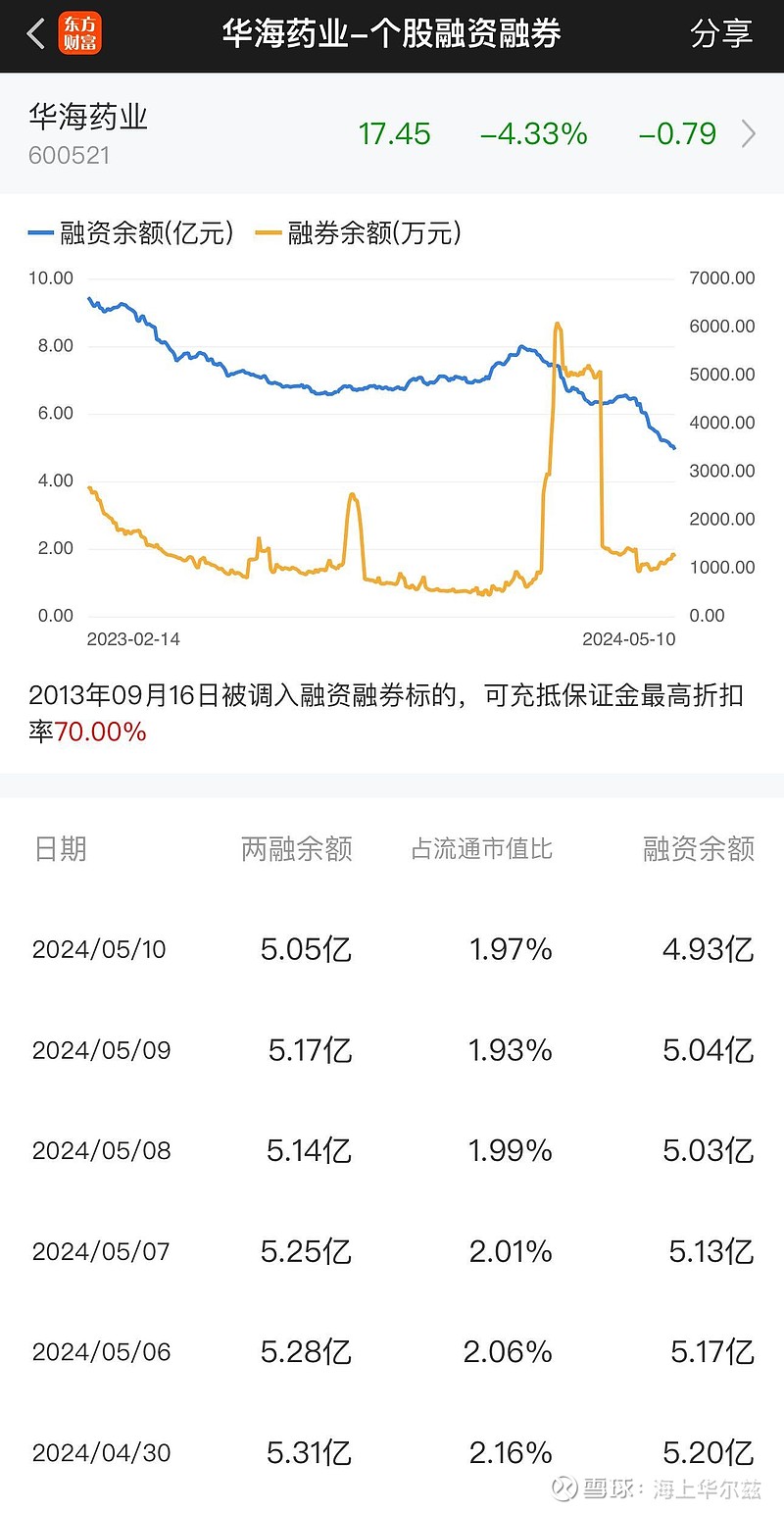Tap the back arrow icon

click(x=32, y=32)
